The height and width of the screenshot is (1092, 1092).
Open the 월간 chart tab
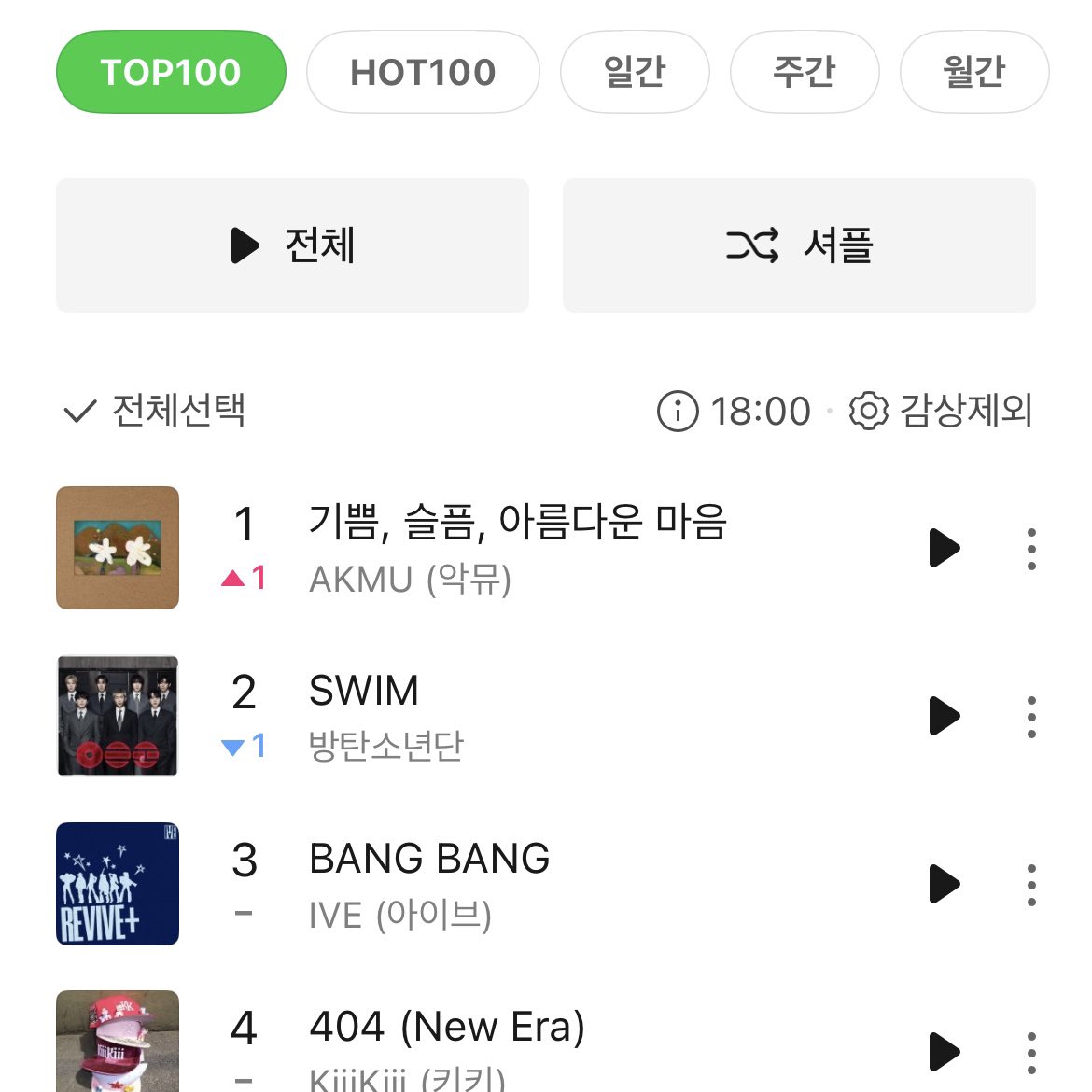pos(973,72)
